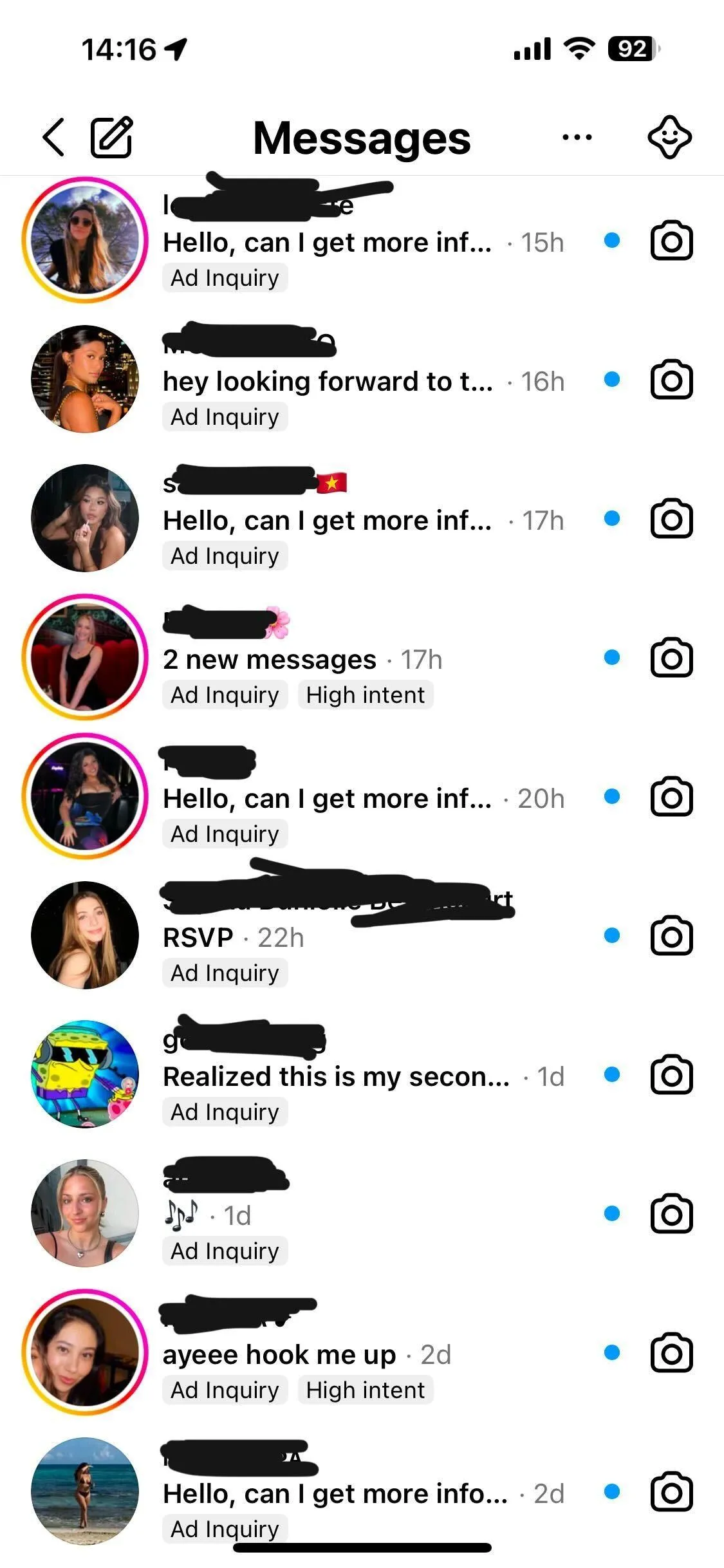The width and height of the screenshot is (724, 1568).
Task: Open the AI assistant icon at top right
Action: 669,137
